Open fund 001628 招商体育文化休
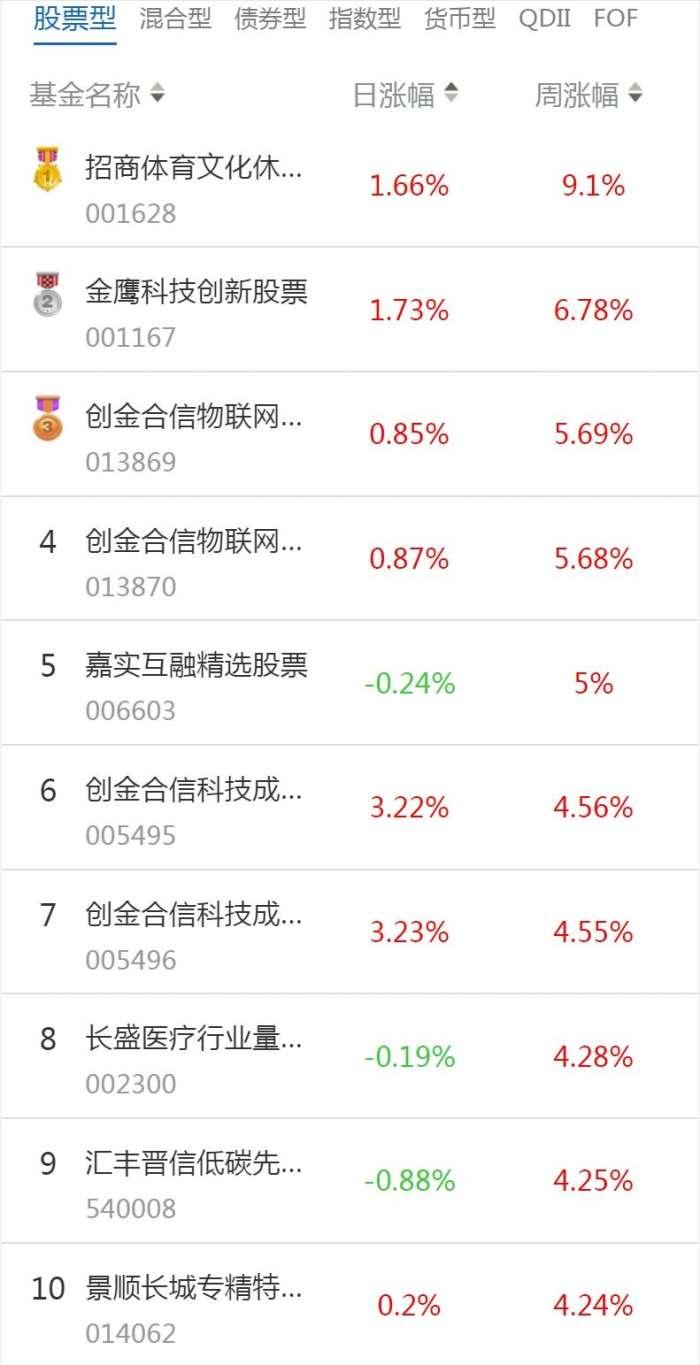This screenshot has height=1365, width=700. coord(350,186)
